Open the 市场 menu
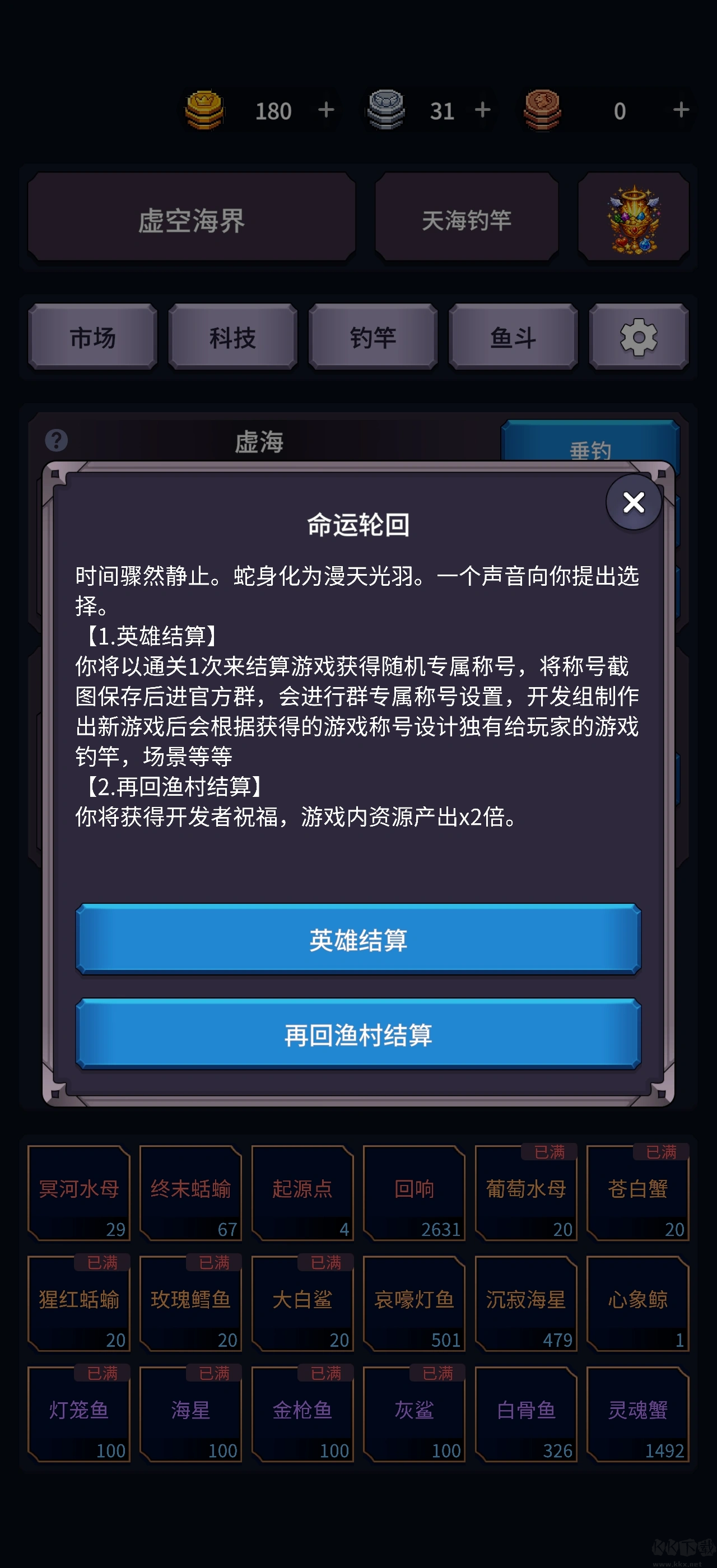Image resolution: width=717 pixels, height=1568 pixels. (92, 338)
